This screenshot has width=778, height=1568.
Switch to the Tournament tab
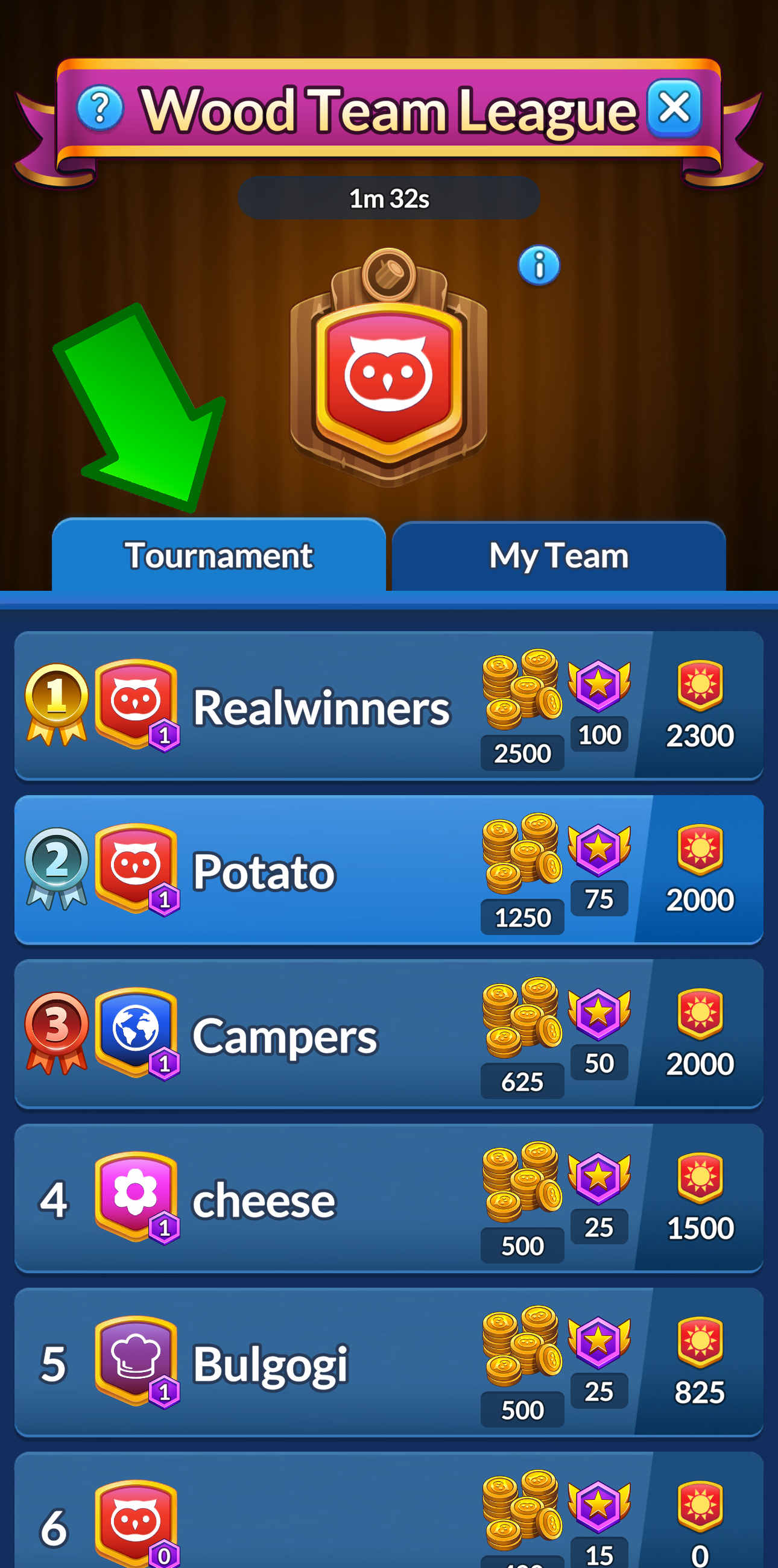tap(218, 555)
